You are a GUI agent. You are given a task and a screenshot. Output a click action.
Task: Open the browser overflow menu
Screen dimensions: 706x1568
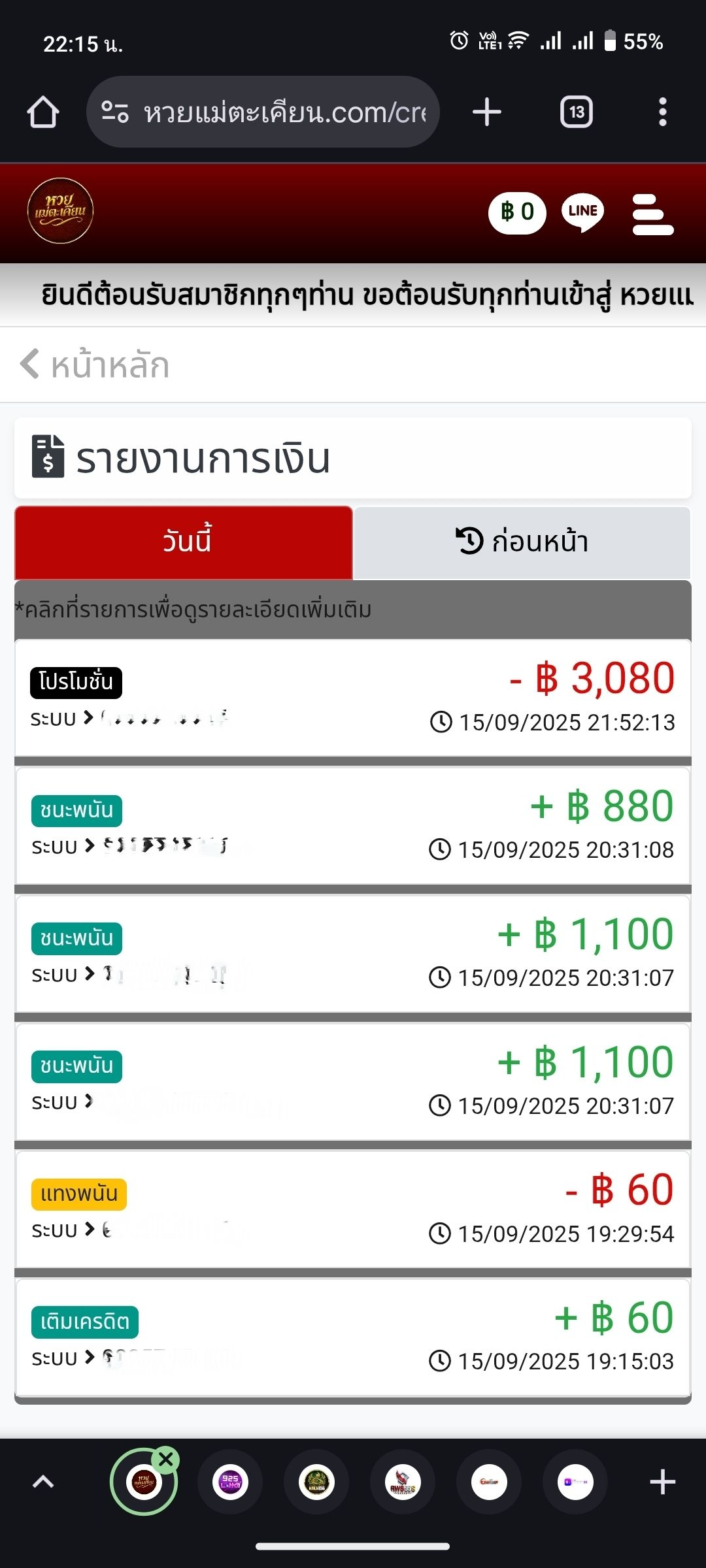[x=662, y=112]
